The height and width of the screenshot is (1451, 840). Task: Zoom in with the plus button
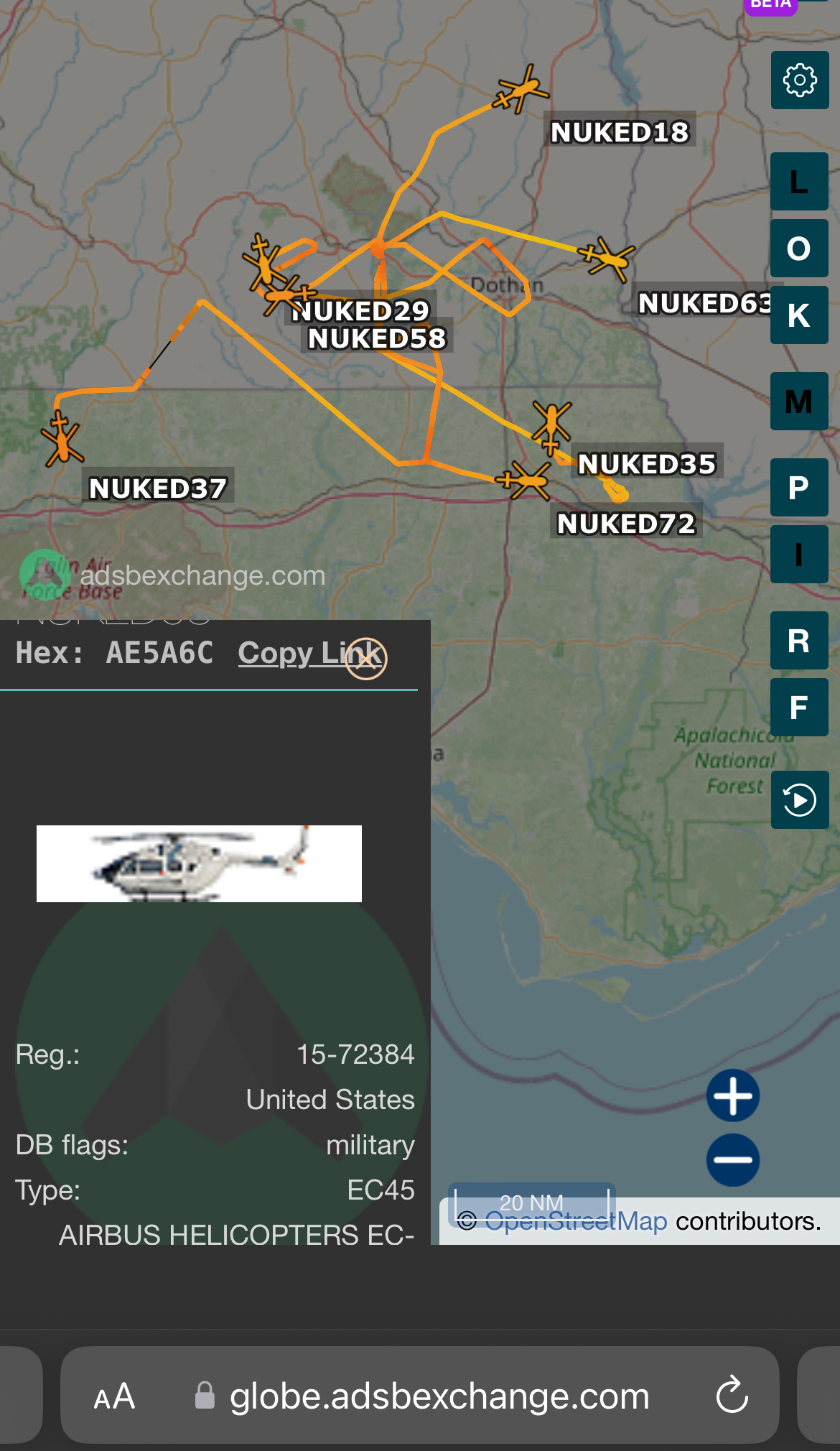(x=733, y=1096)
